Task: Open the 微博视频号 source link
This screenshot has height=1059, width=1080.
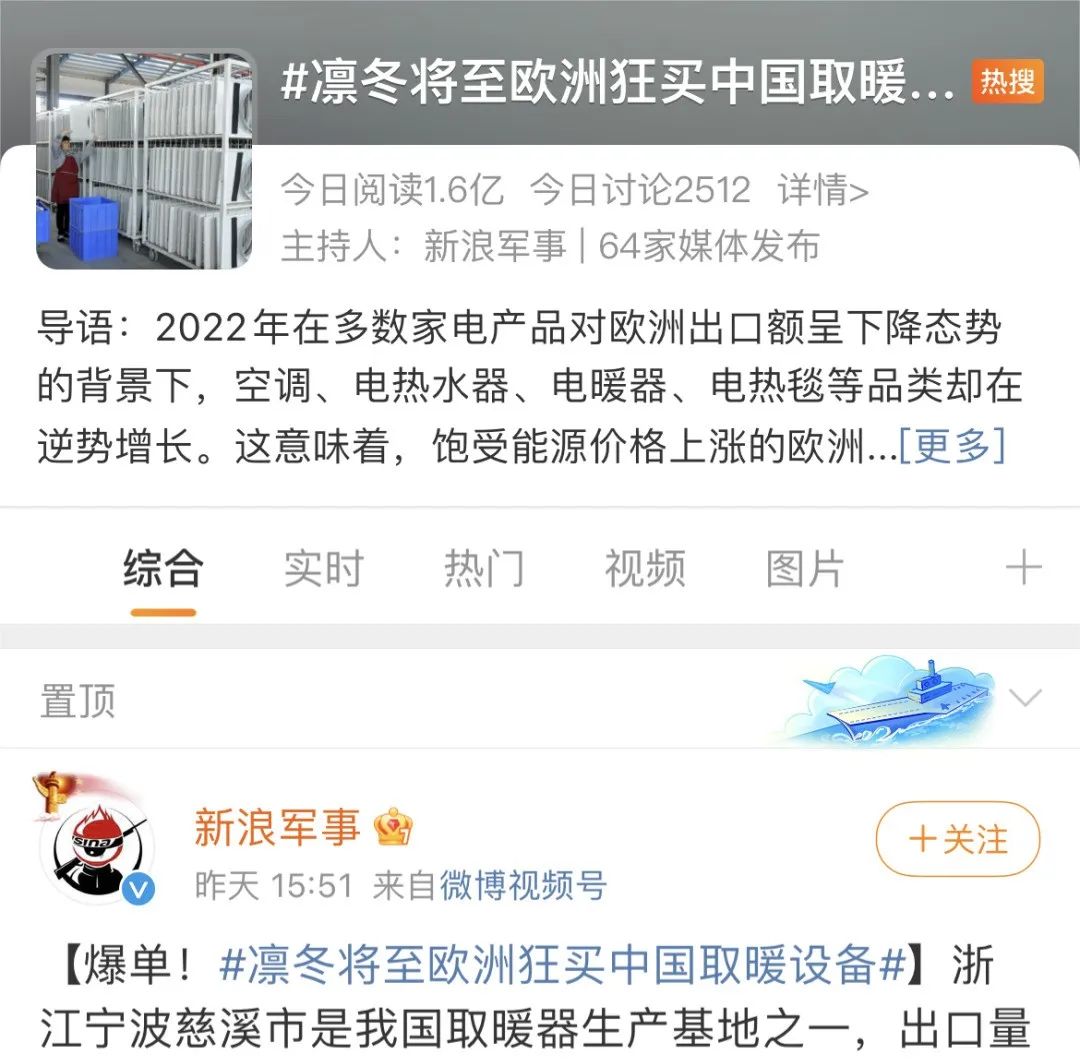Action: pyautogui.click(x=523, y=885)
